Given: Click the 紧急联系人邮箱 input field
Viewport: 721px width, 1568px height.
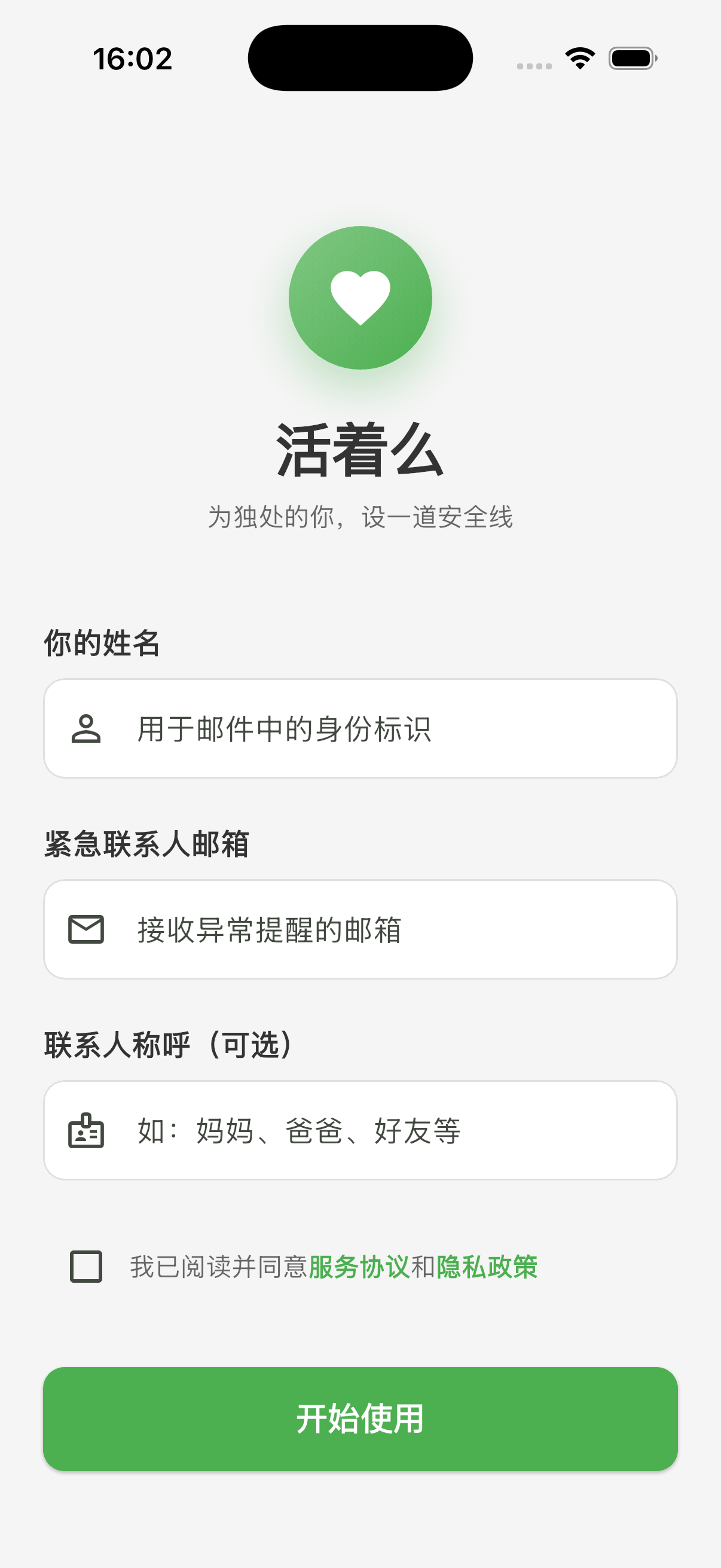Looking at the screenshot, I should (360, 929).
